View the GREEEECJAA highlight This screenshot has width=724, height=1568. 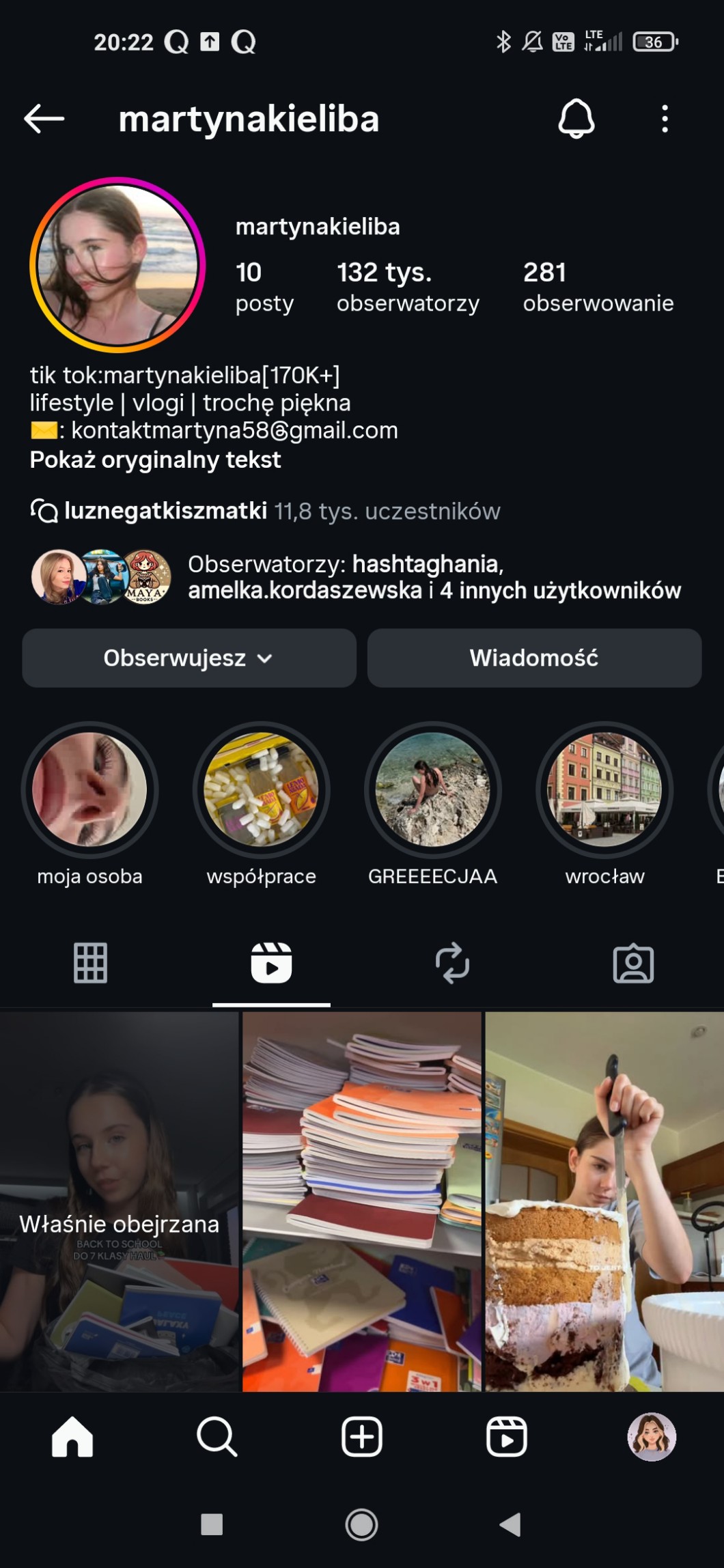[x=432, y=790]
